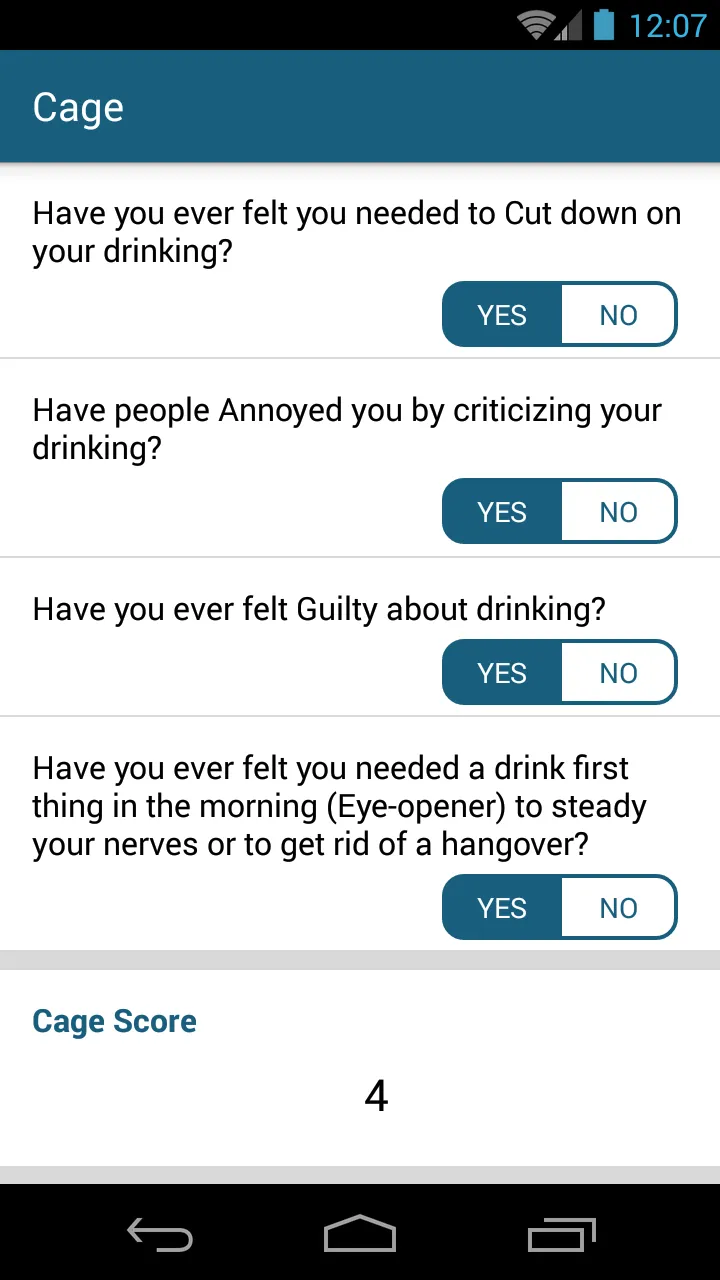The height and width of the screenshot is (1280, 720).
Task: Set the Eye-opener question to NO
Action: coord(619,908)
